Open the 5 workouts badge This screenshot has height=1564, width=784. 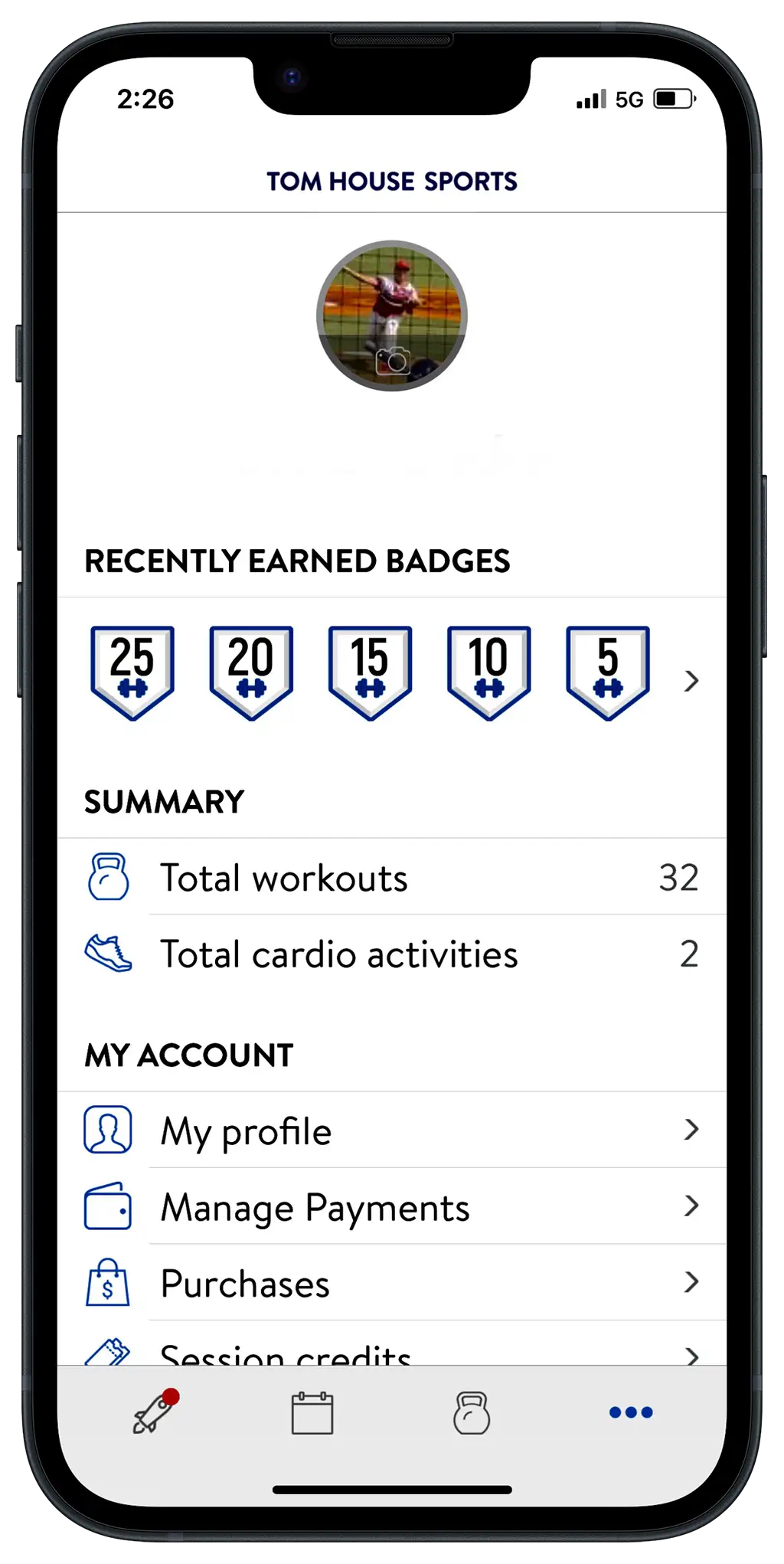pos(608,673)
